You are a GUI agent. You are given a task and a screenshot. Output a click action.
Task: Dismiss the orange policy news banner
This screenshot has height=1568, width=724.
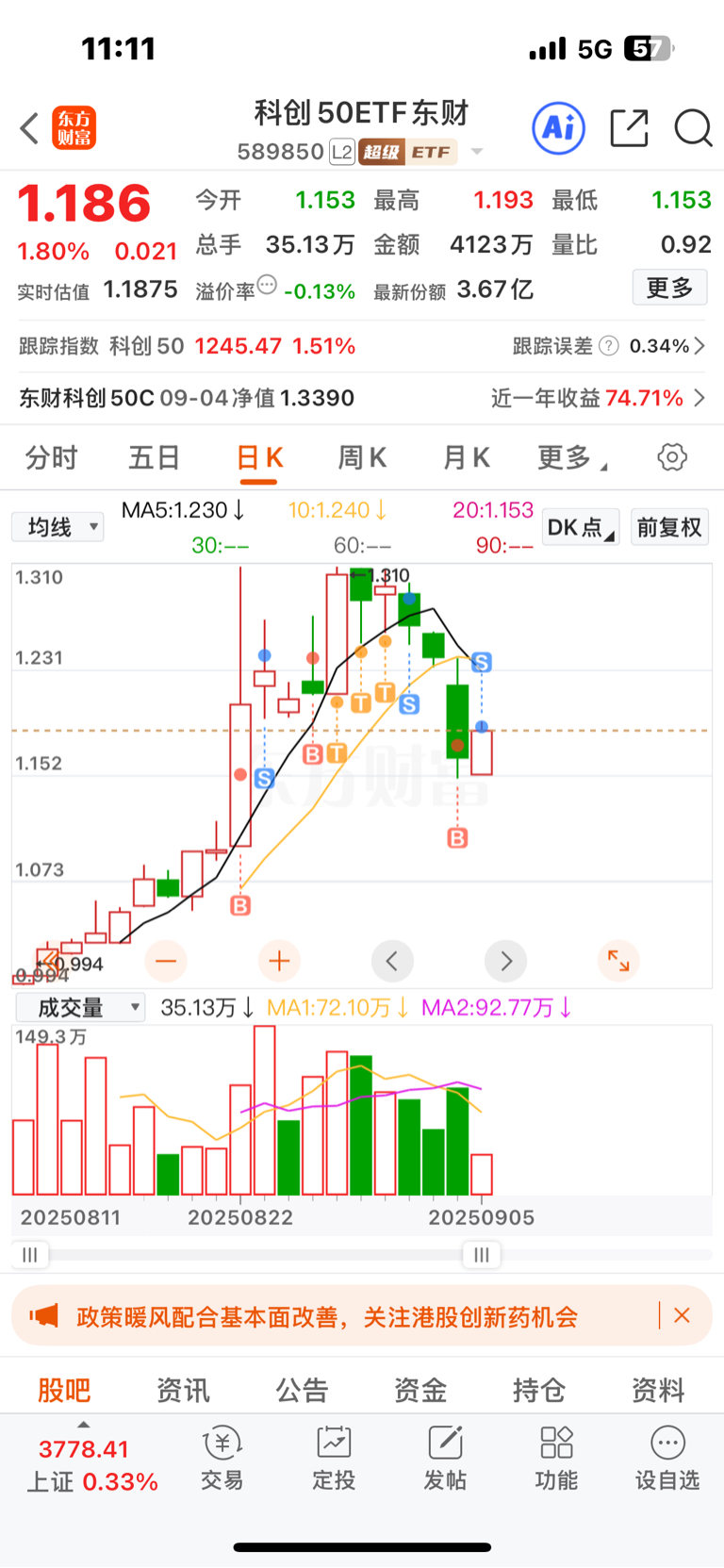[683, 1315]
